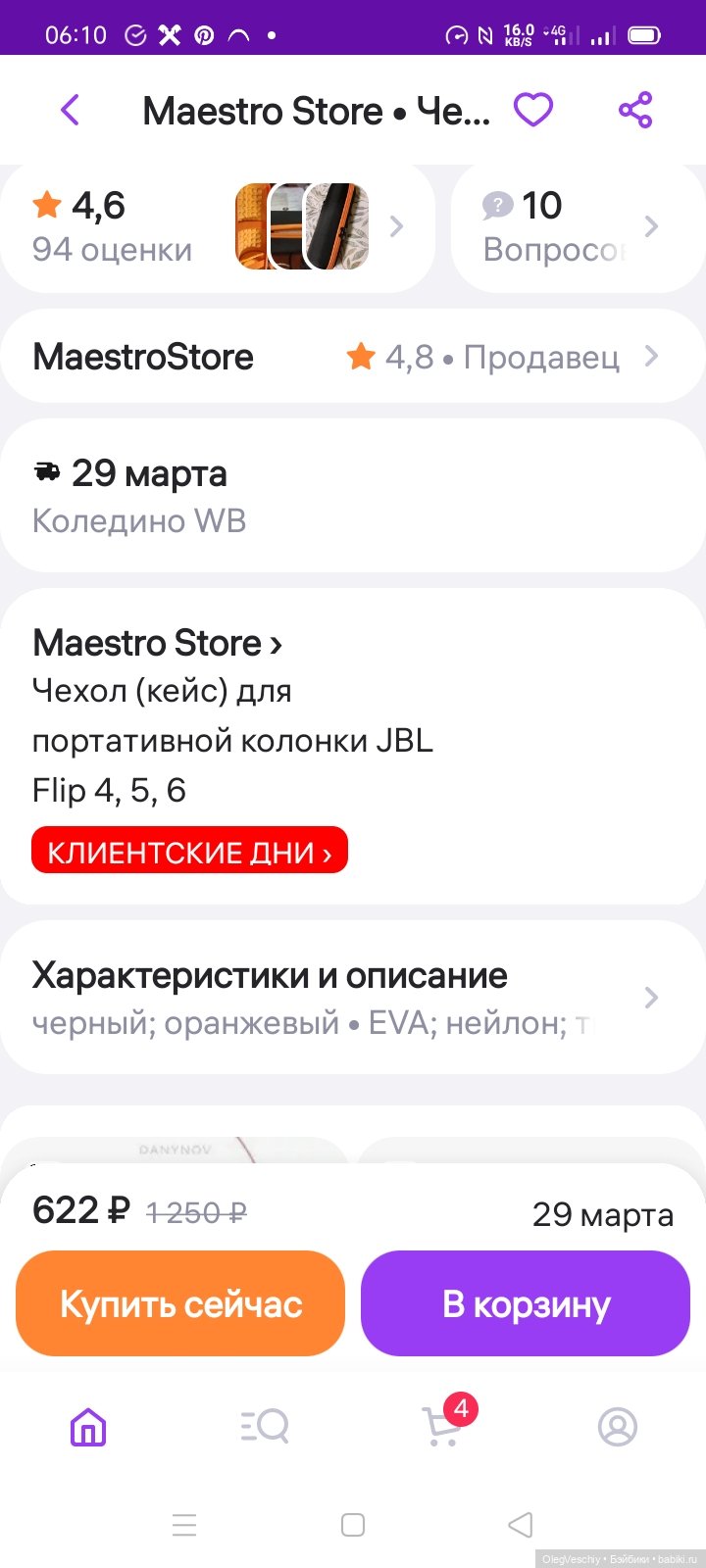
Task: Open КЛИЕНТСКИЕ ДНИ promotion banner
Action: [189, 851]
